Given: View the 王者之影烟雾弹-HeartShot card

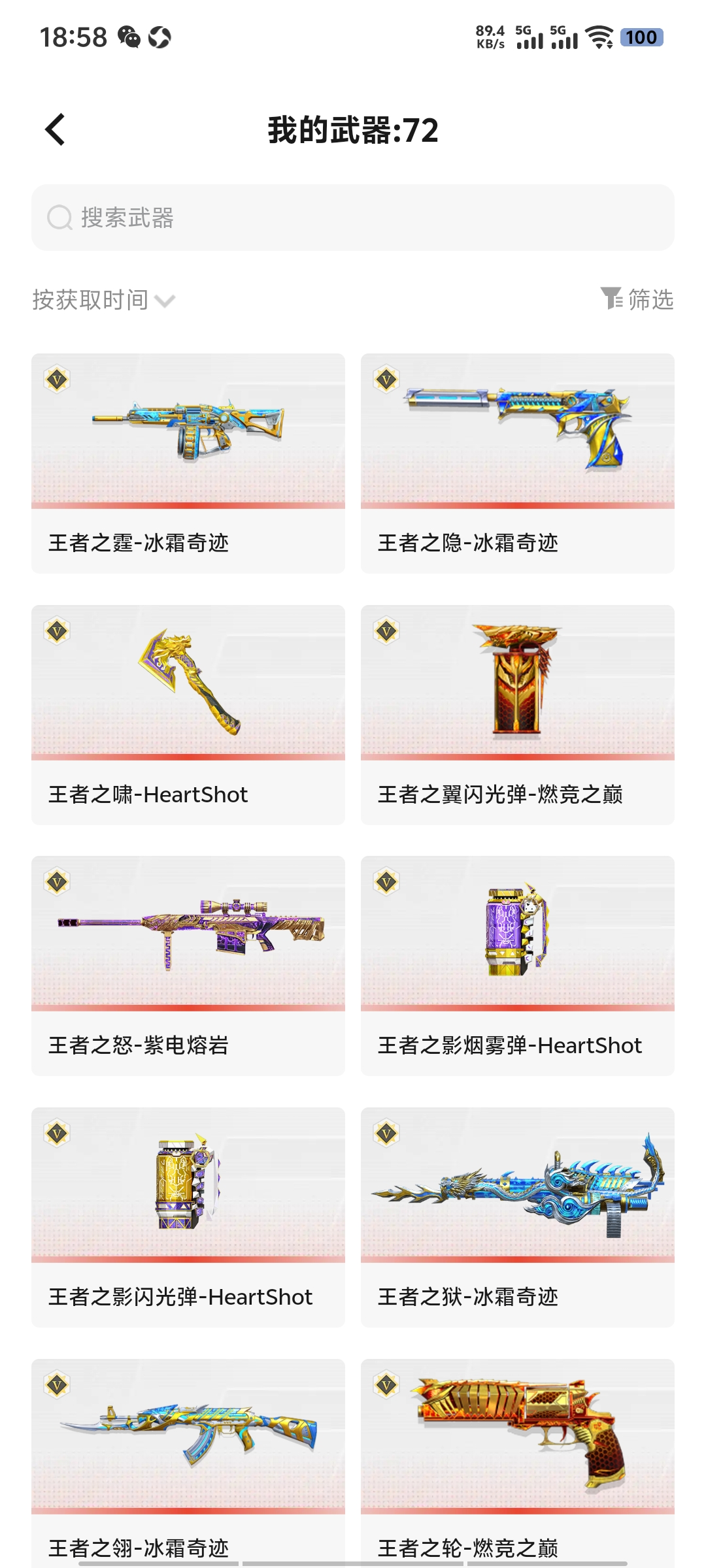Looking at the screenshot, I should [x=518, y=965].
